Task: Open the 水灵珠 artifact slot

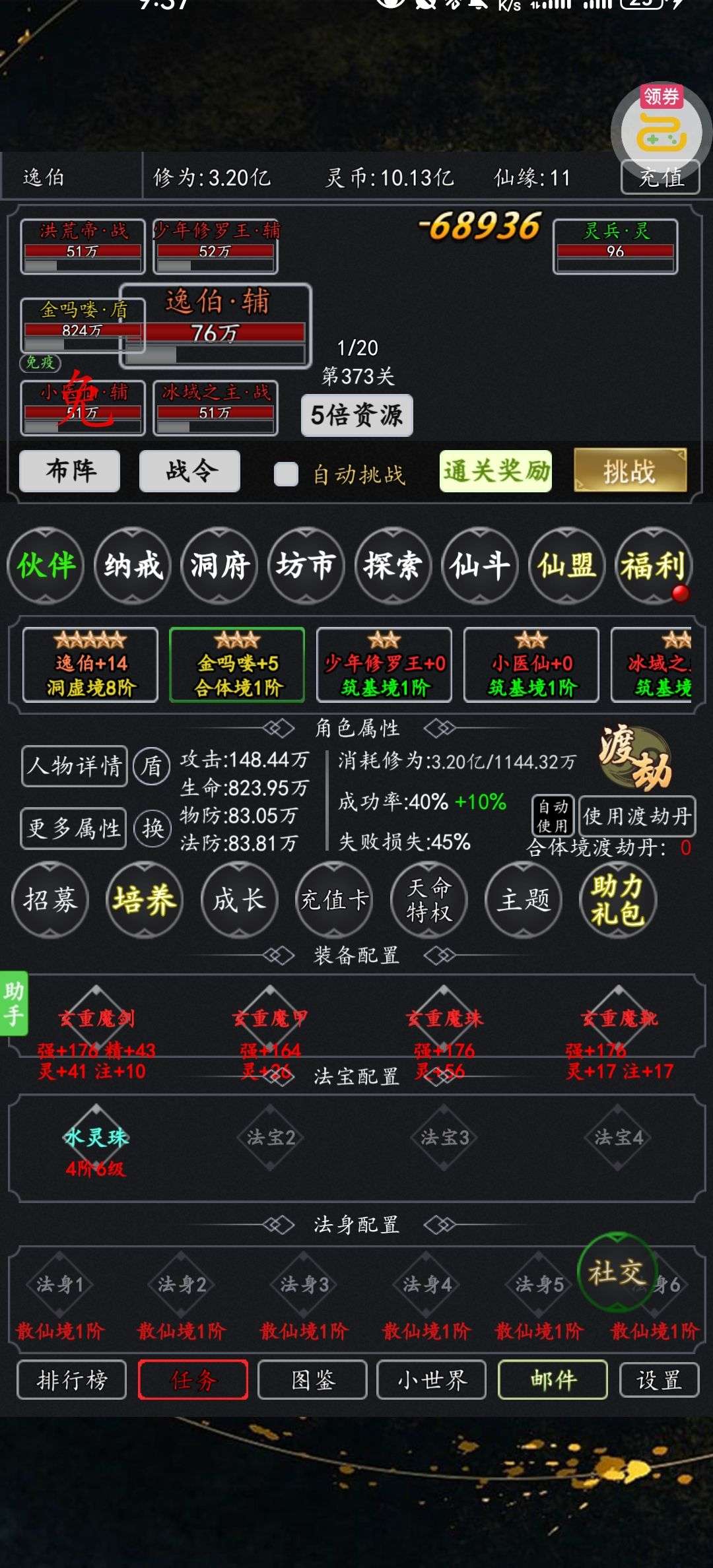Action: pos(96,1138)
